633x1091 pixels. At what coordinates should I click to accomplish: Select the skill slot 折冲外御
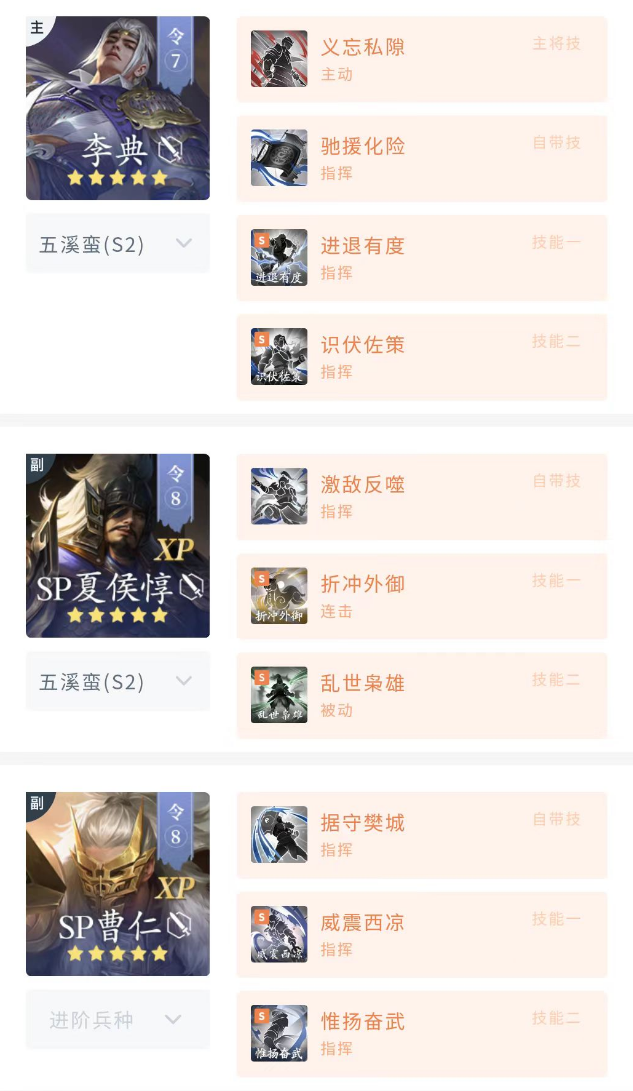pyautogui.click(x=421, y=595)
